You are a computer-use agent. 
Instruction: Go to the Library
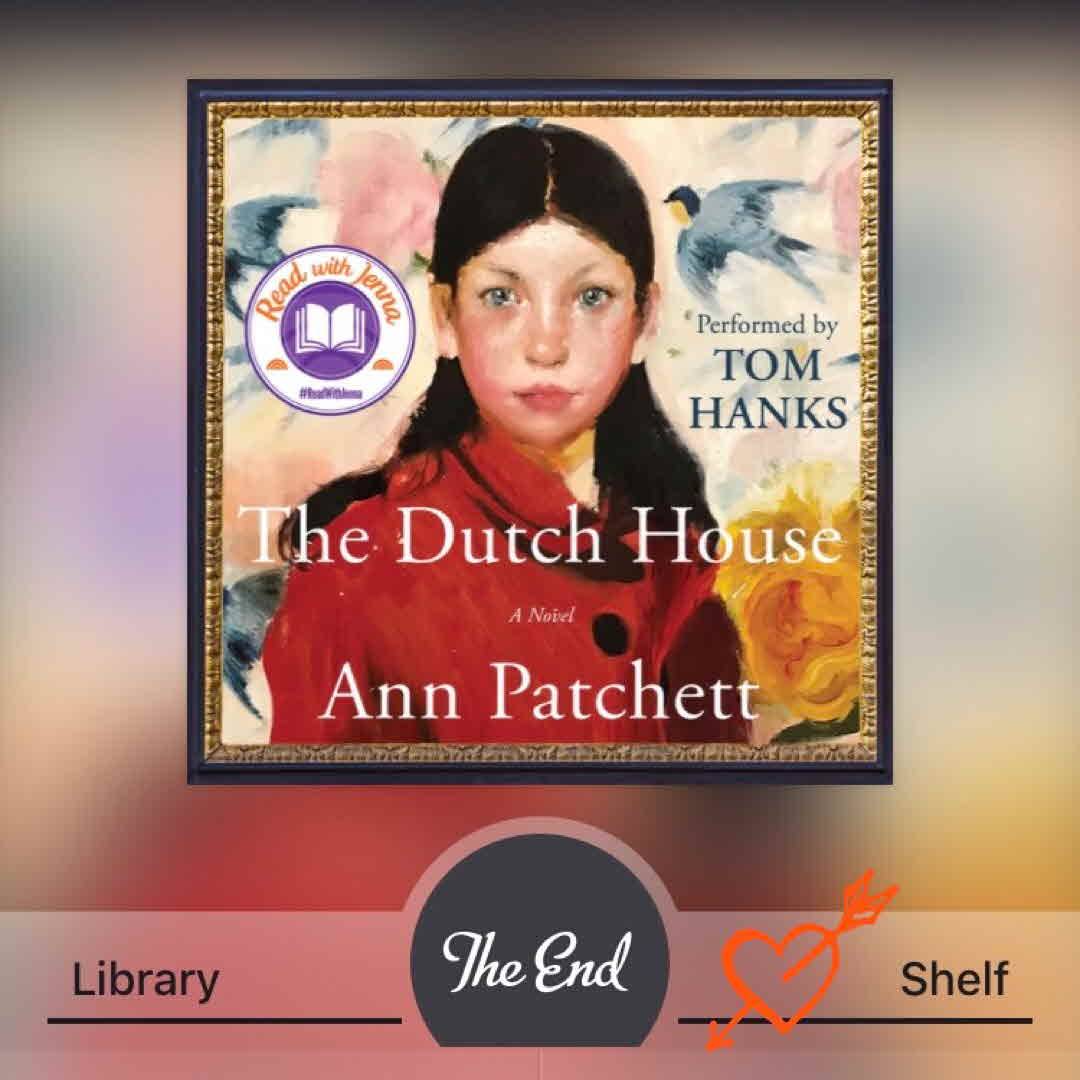145,979
